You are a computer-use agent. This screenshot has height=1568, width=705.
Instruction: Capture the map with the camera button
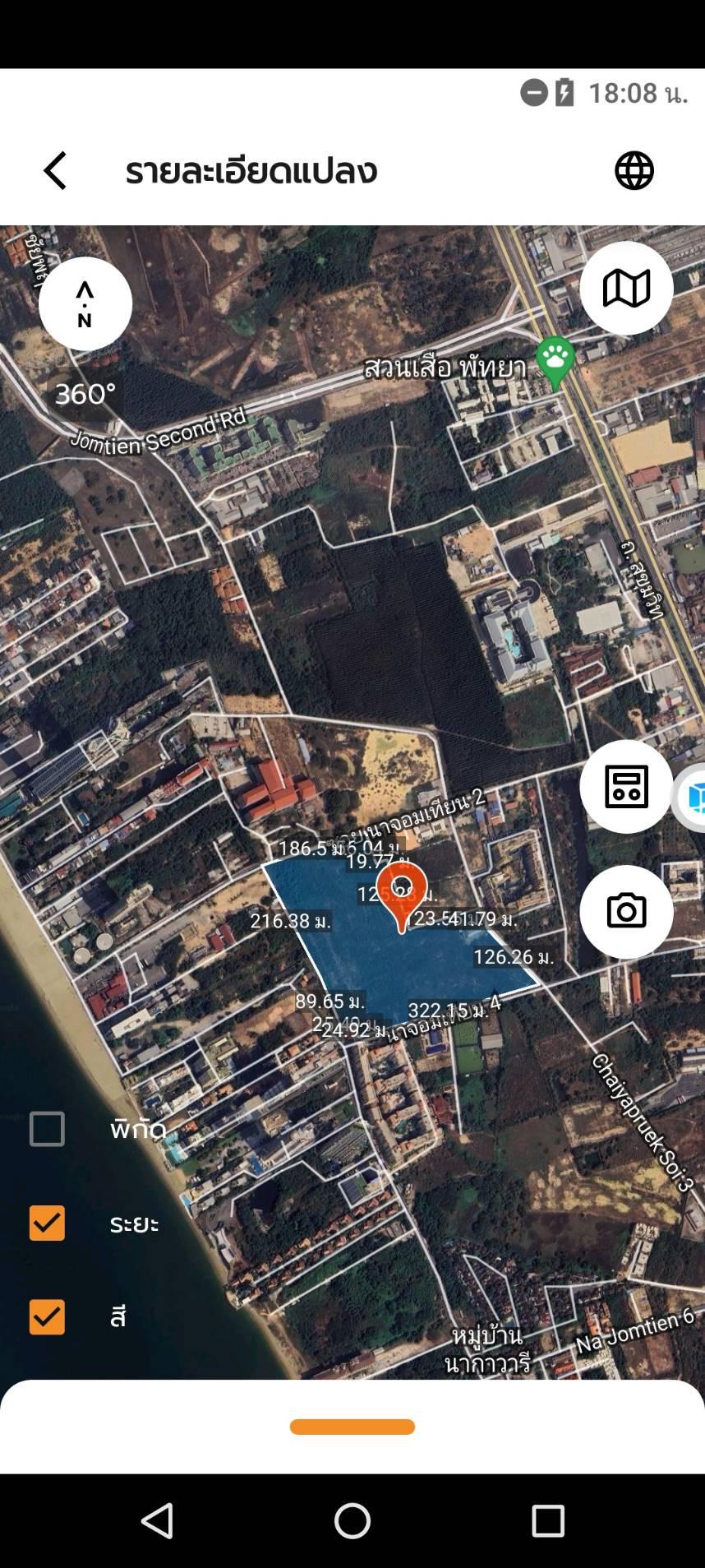(626, 912)
